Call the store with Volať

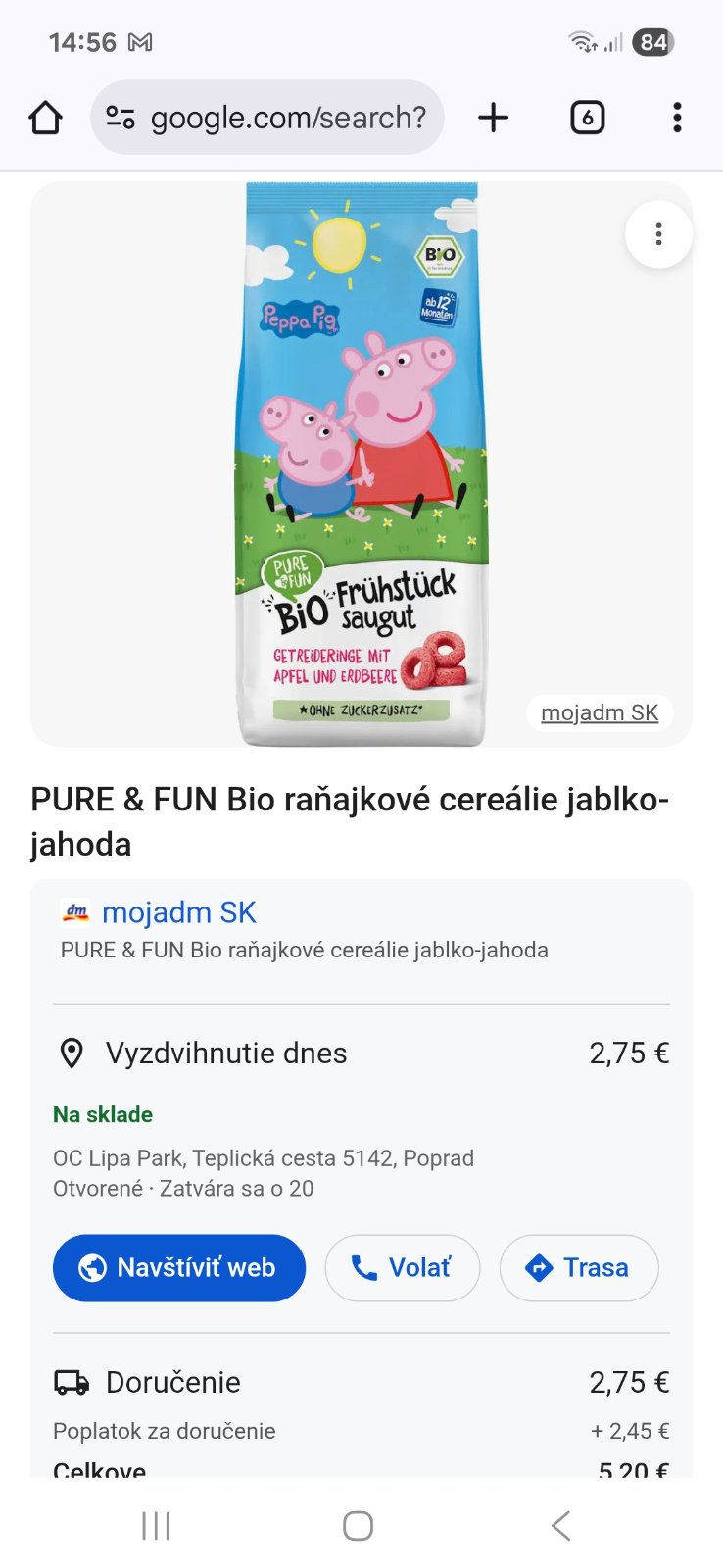point(402,1268)
